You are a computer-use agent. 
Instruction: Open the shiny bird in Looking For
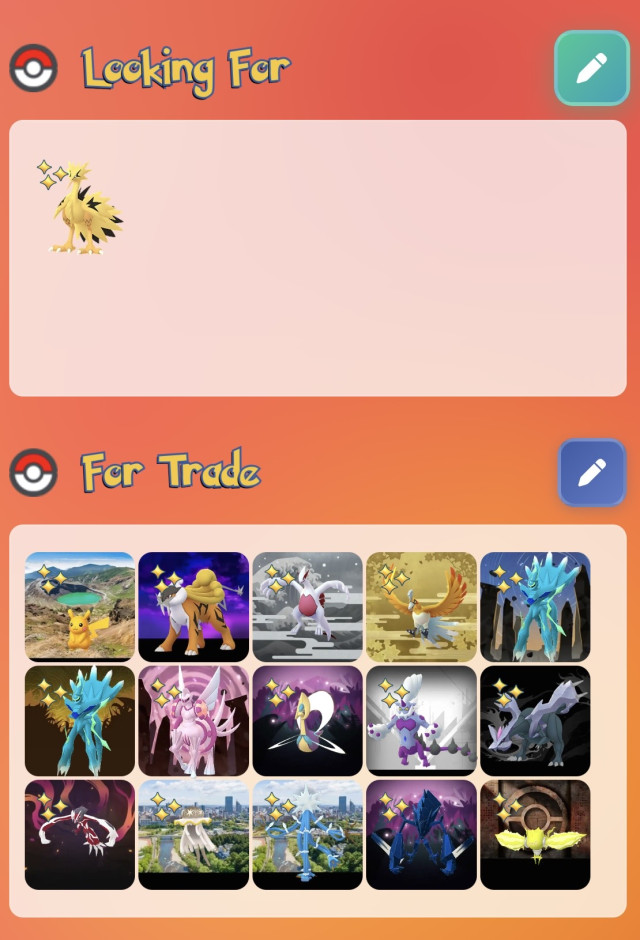tap(84, 209)
